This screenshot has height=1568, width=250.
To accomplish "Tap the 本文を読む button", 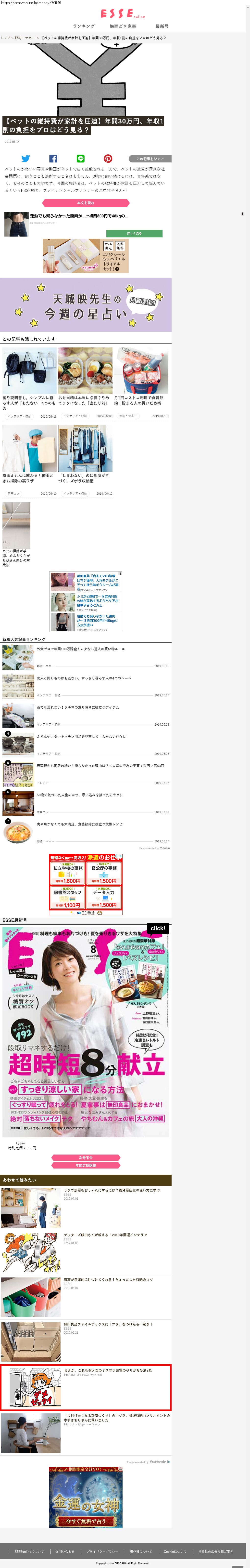I will pyautogui.click(x=86, y=203).
